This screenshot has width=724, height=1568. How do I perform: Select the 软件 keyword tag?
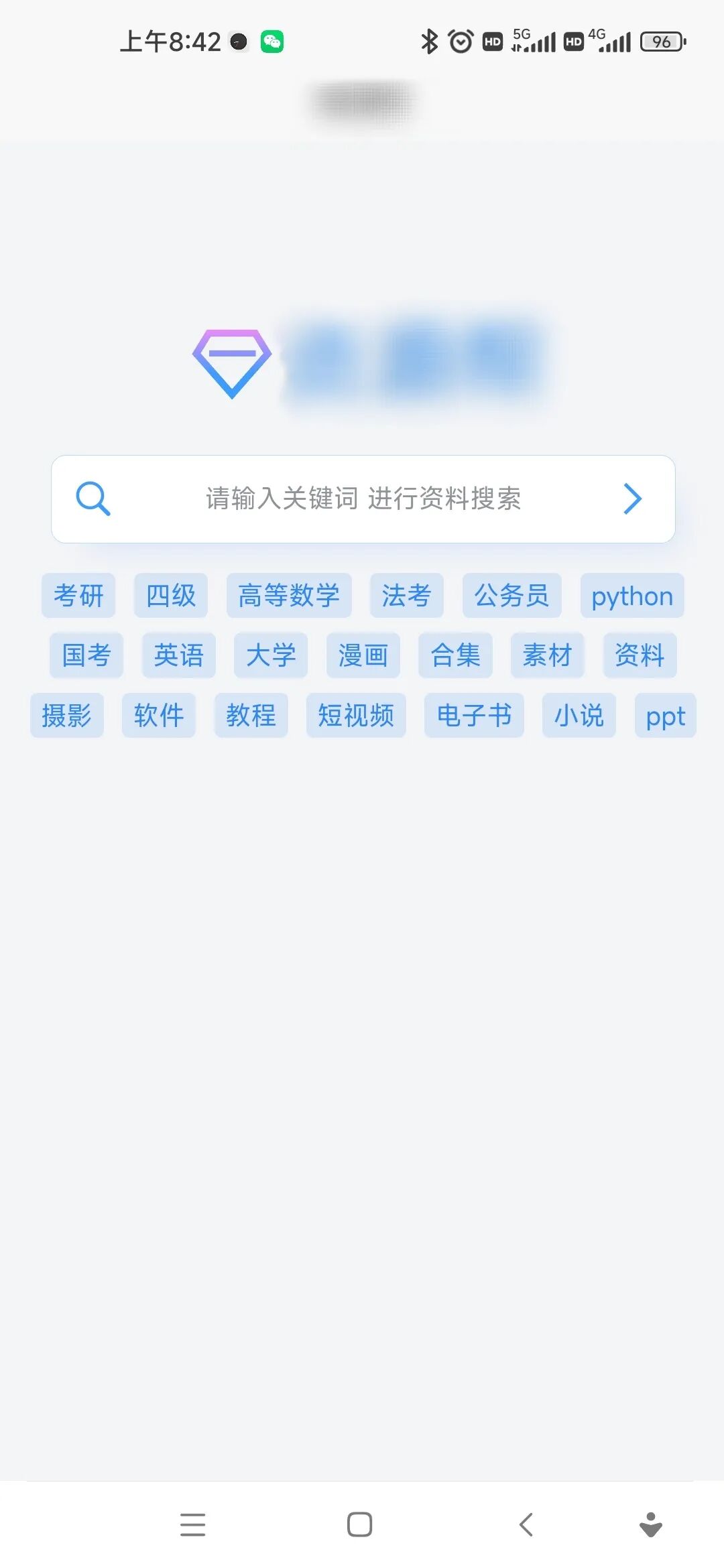tap(159, 715)
